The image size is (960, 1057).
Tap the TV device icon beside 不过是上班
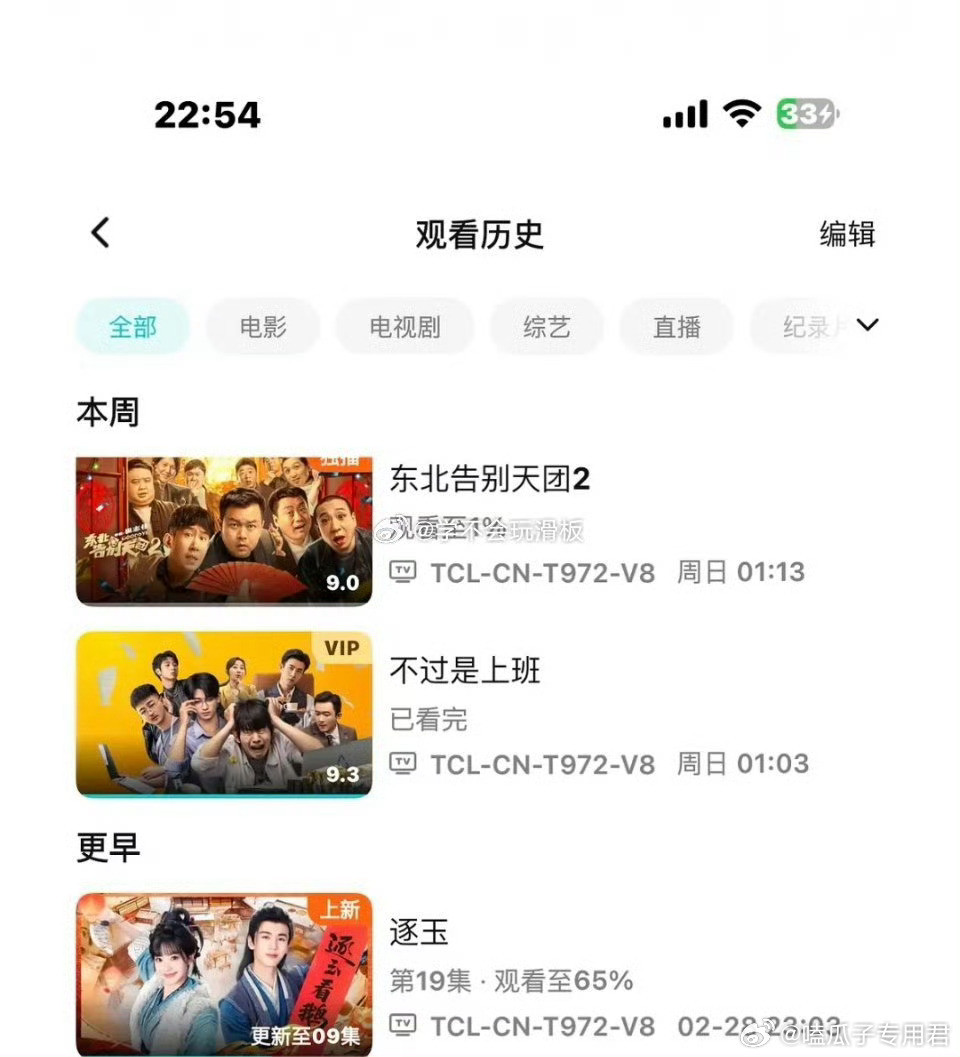click(403, 763)
